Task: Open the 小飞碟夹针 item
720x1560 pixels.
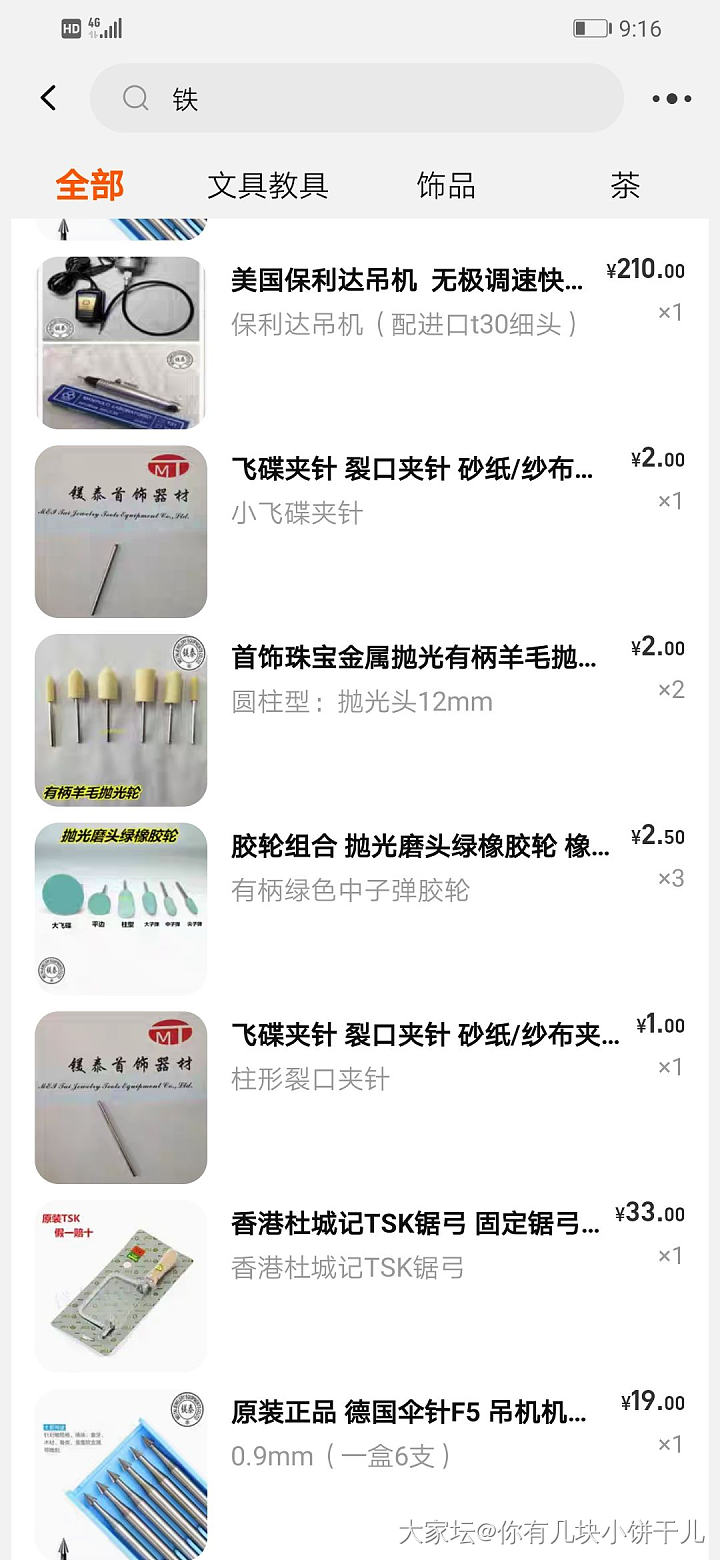Action: (412, 470)
